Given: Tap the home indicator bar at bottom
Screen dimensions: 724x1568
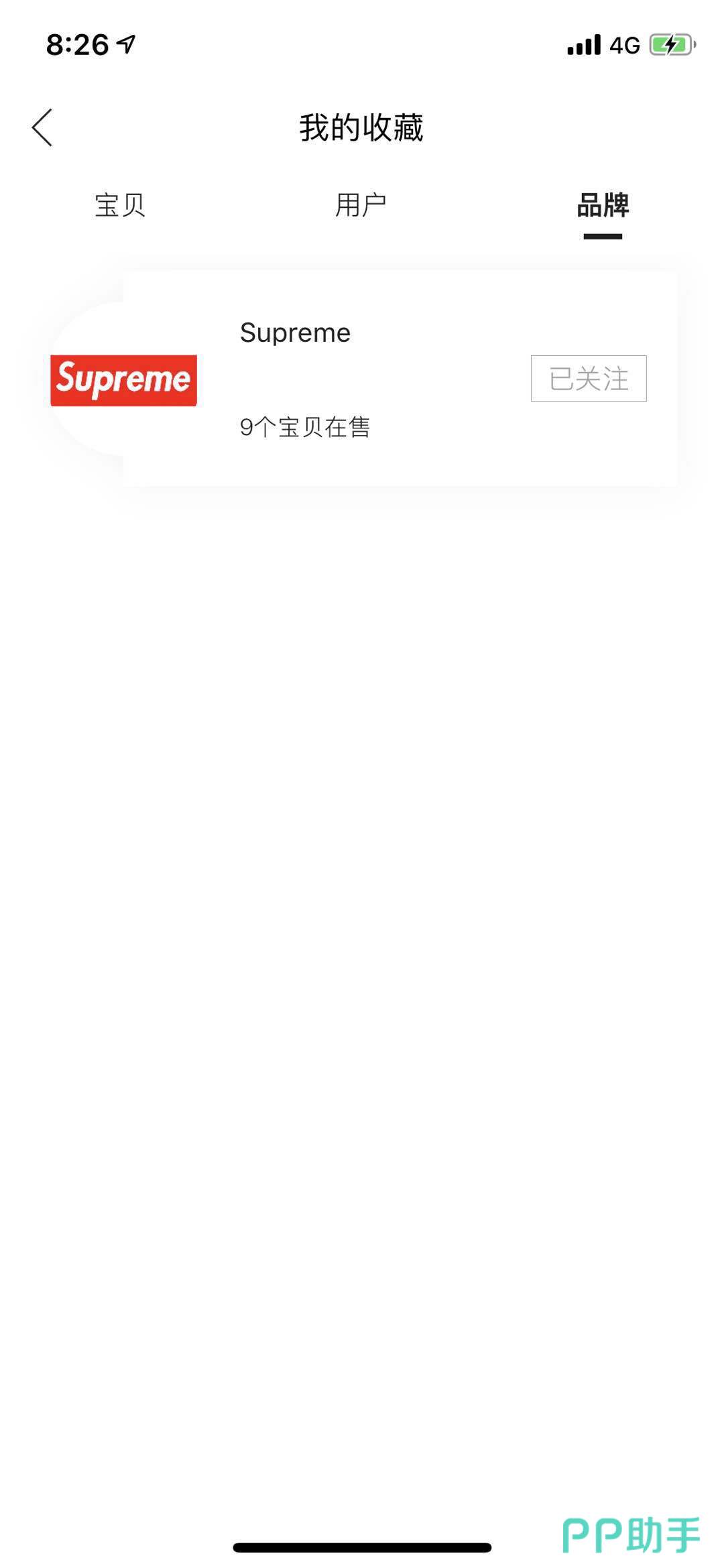Looking at the screenshot, I should pos(362,1547).
